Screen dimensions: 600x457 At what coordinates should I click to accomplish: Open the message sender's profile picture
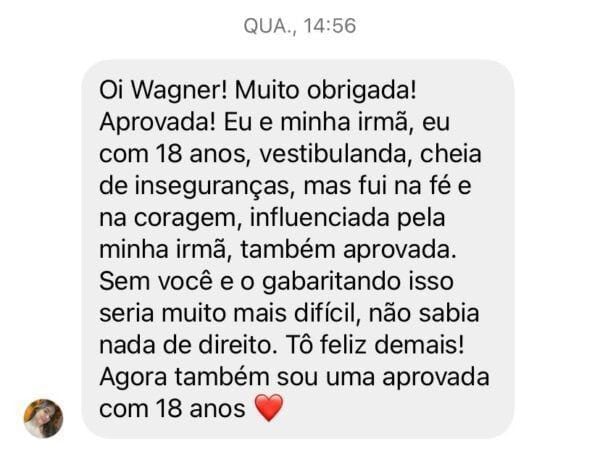pyautogui.click(x=43, y=418)
